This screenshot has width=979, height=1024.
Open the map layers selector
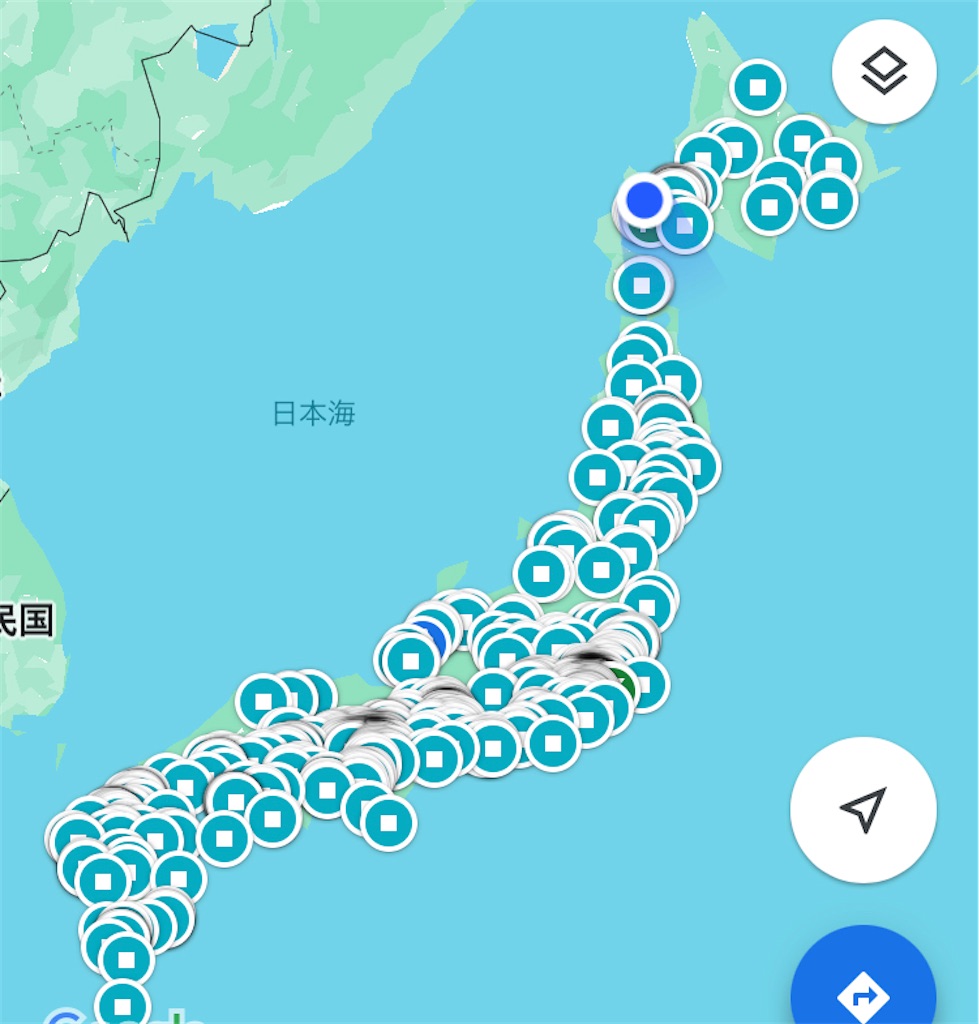click(884, 71)
